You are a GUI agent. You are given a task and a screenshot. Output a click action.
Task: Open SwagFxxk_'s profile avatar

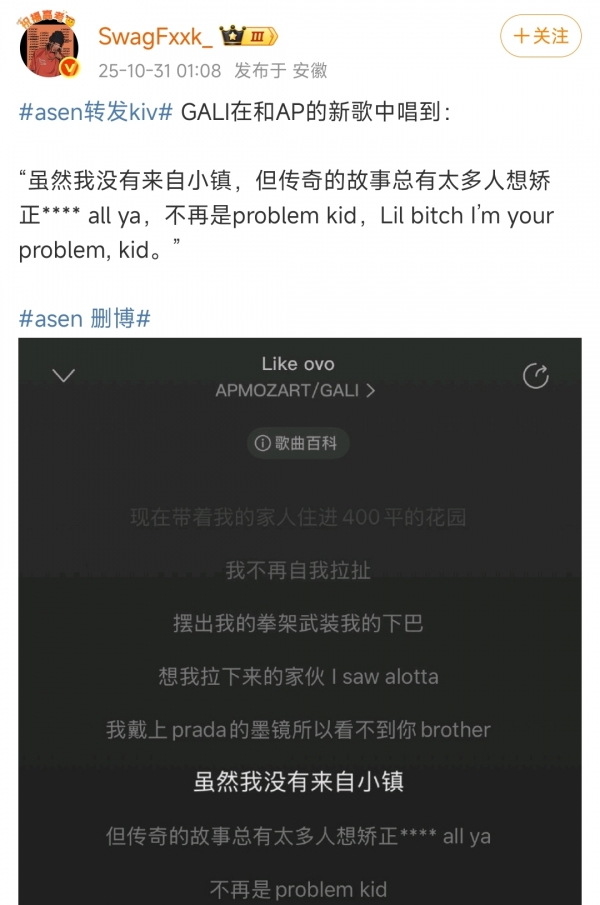click(x=50, y=48)
